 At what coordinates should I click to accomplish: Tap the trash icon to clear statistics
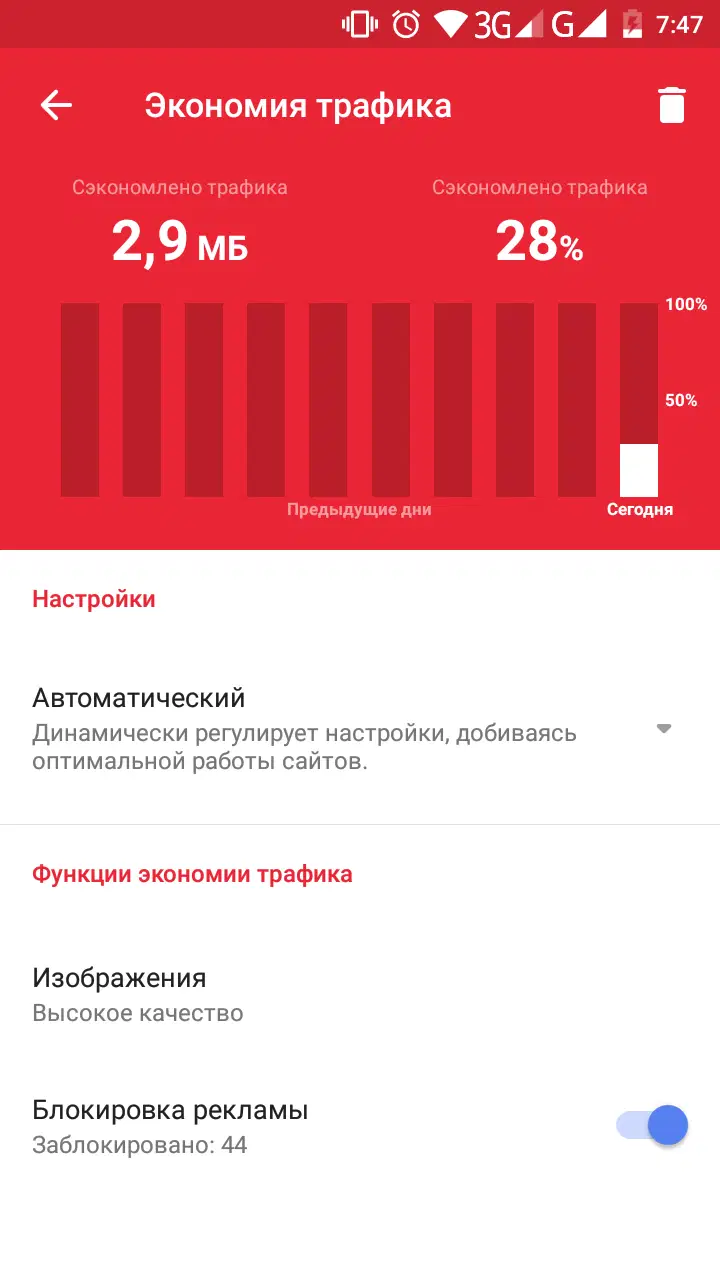click(671, 105)
